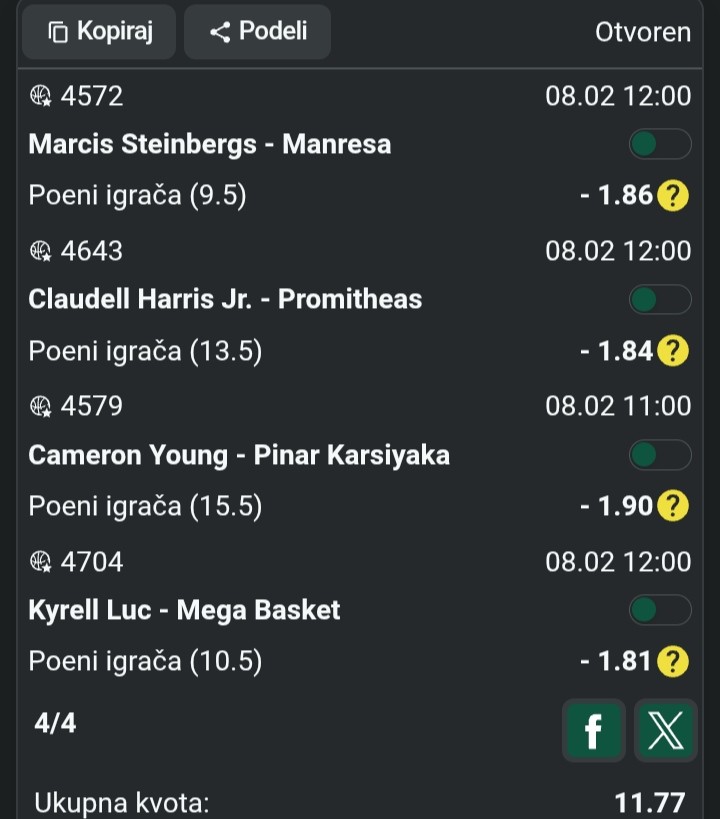Toggle the switch for Marcis Steinbergs - Manresa
The image size is (720, 819).
[660, 145]
